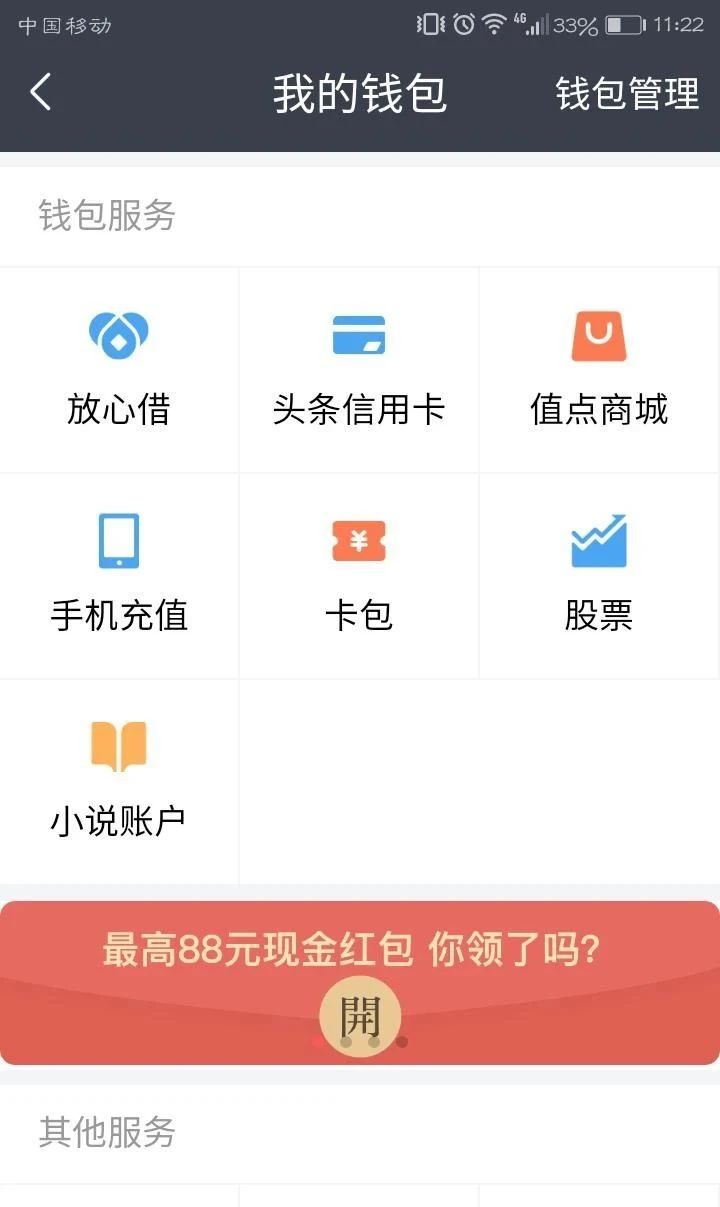Tap the rightmost carousel dot
Screen dimensions: 720x1207
[403, 1041]
